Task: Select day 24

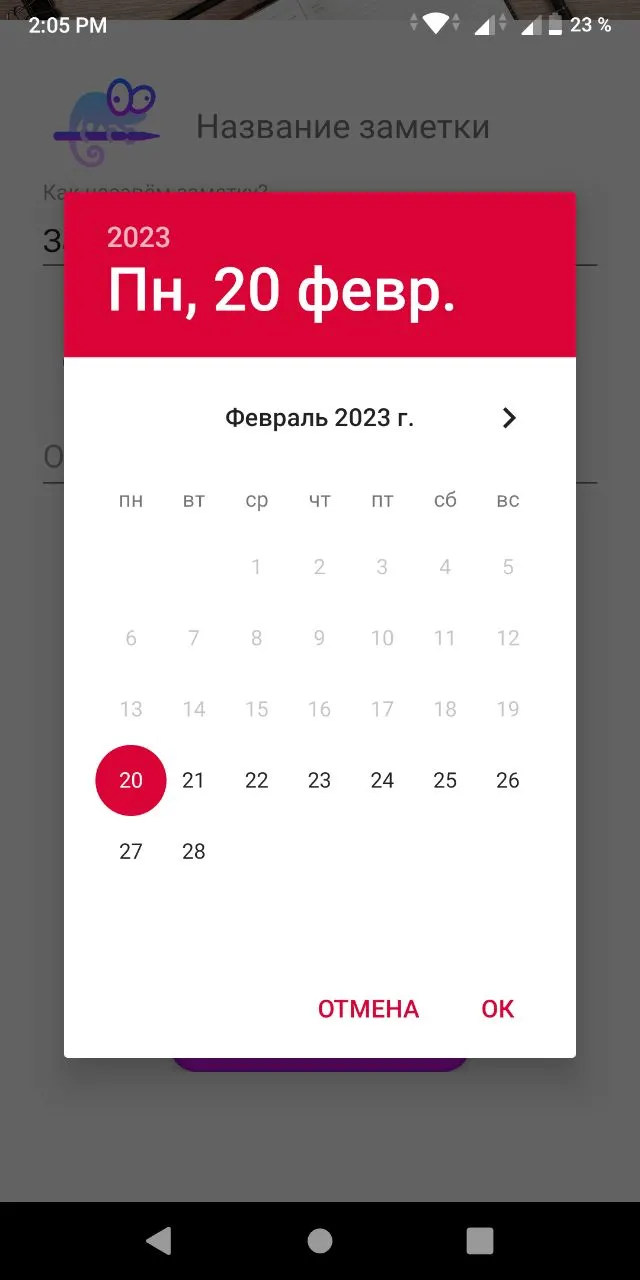Action: (382, 780)
